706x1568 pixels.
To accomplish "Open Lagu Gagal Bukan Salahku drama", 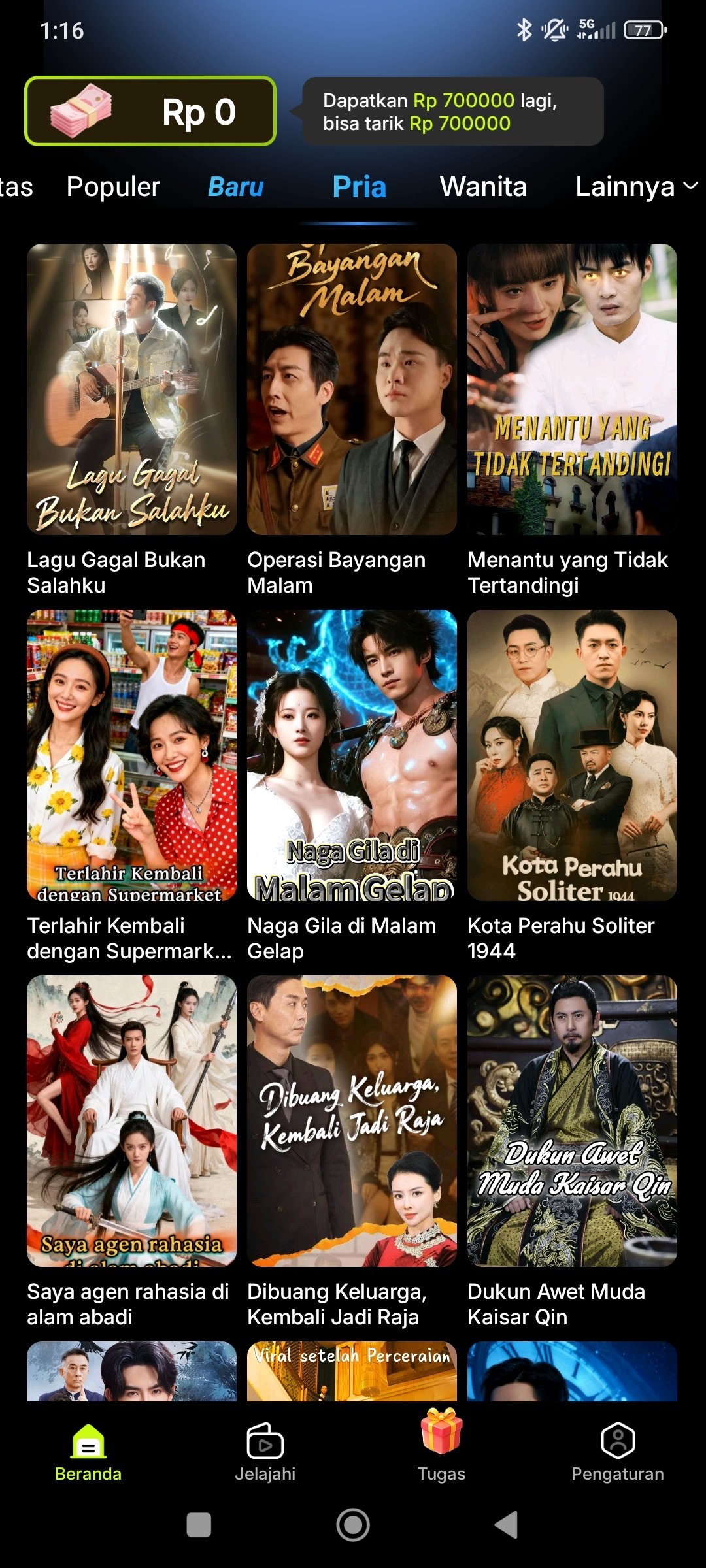I will coord(131,389).
